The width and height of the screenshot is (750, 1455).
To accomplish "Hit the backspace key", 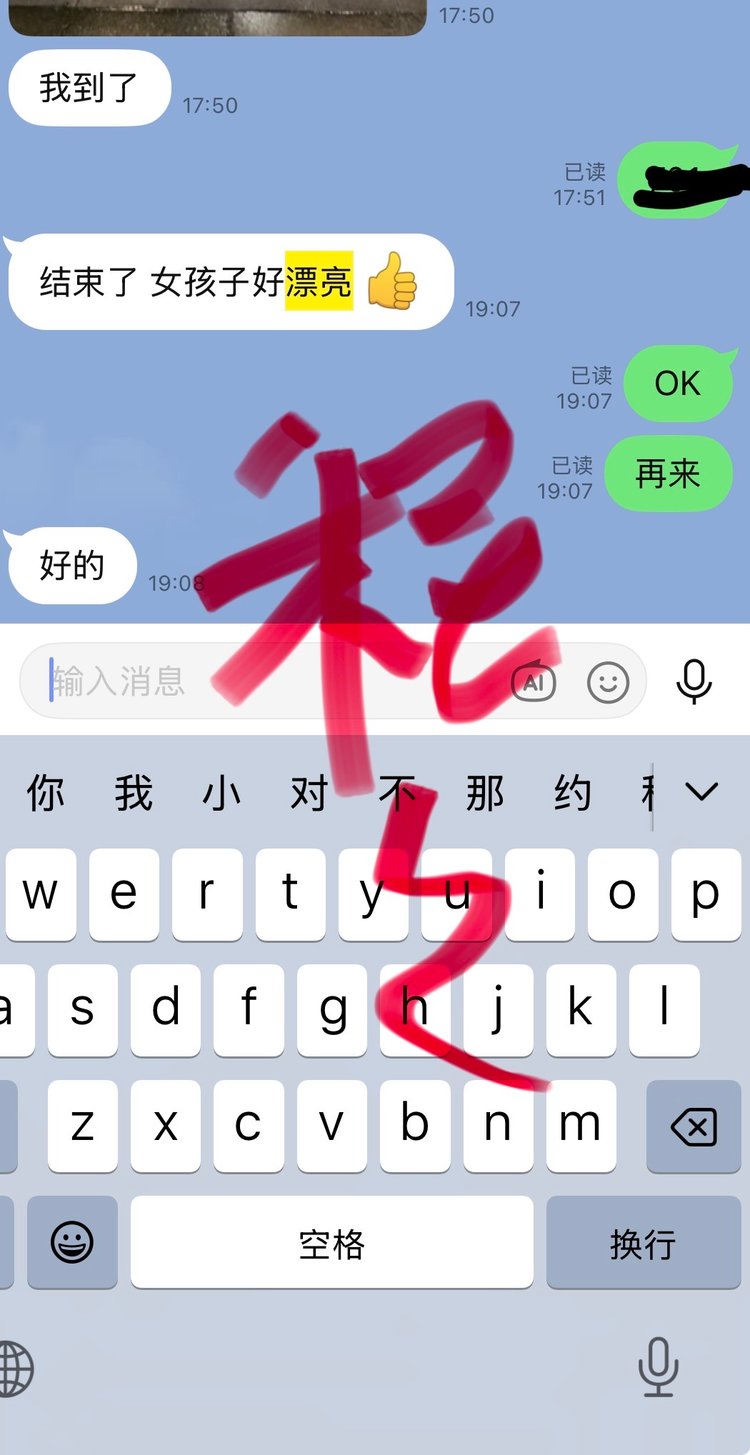I will (x=693, y=1128).
